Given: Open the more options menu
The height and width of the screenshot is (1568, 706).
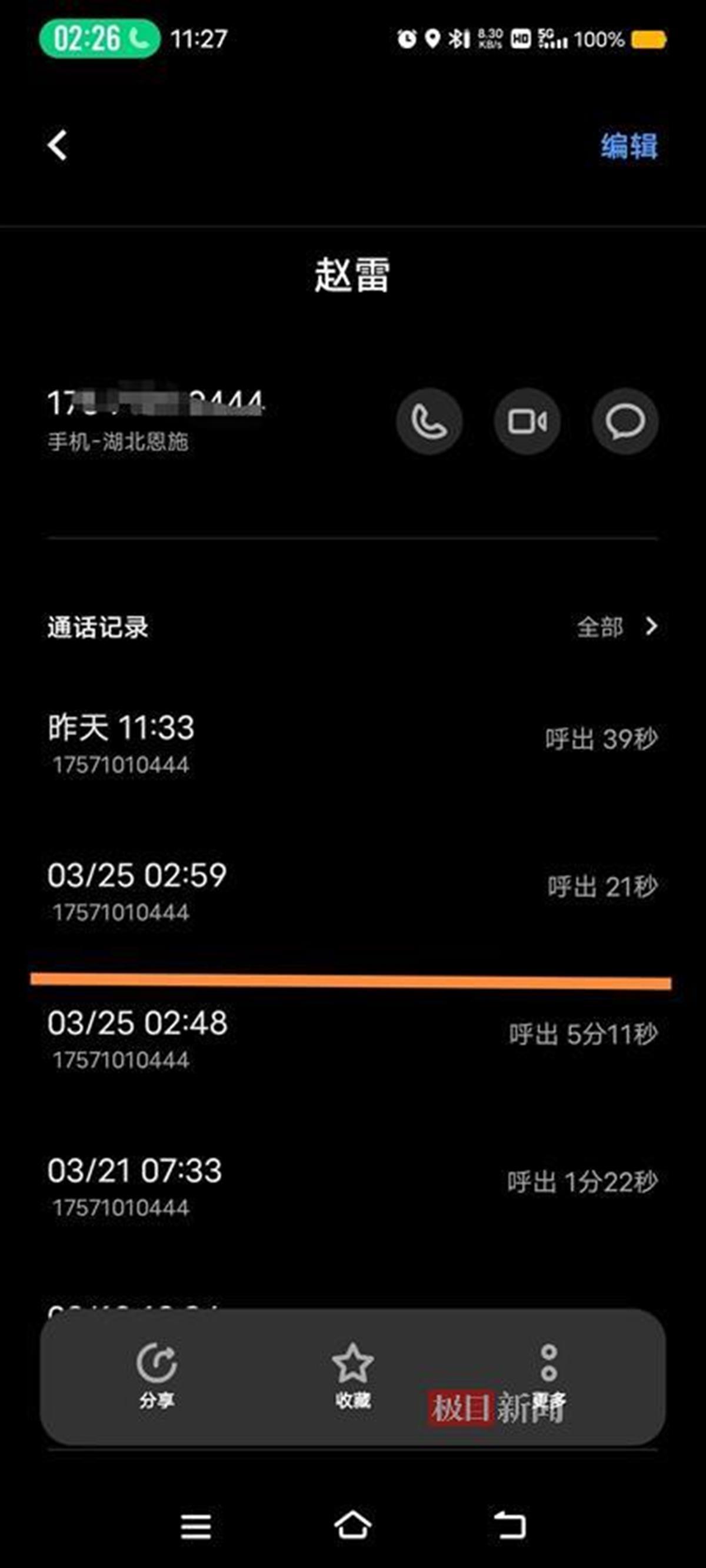Looking at the screenshot, I should [548, 1373].
